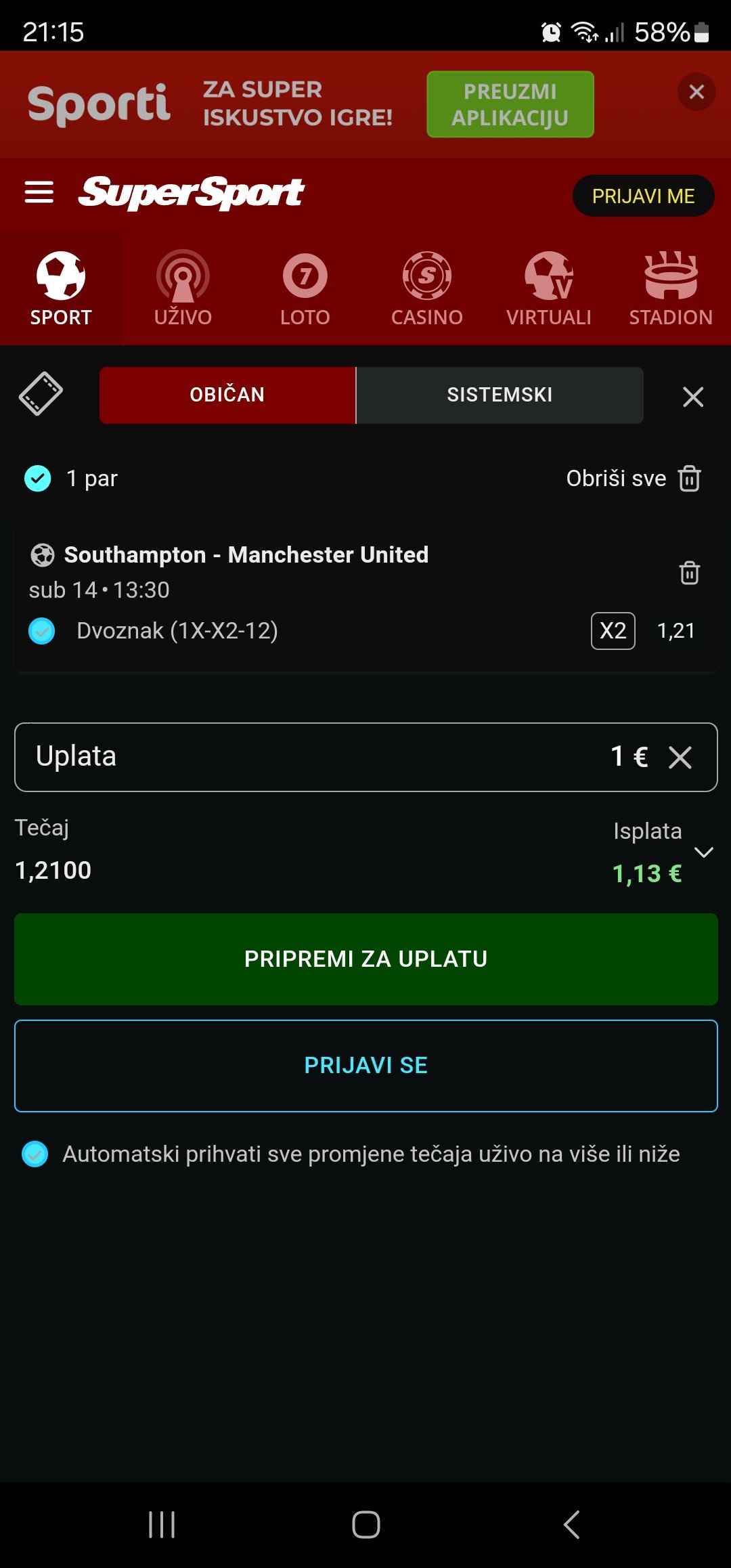Uncheck the Dvoznak (1X-X2-12) selection

tap(41, 631)
